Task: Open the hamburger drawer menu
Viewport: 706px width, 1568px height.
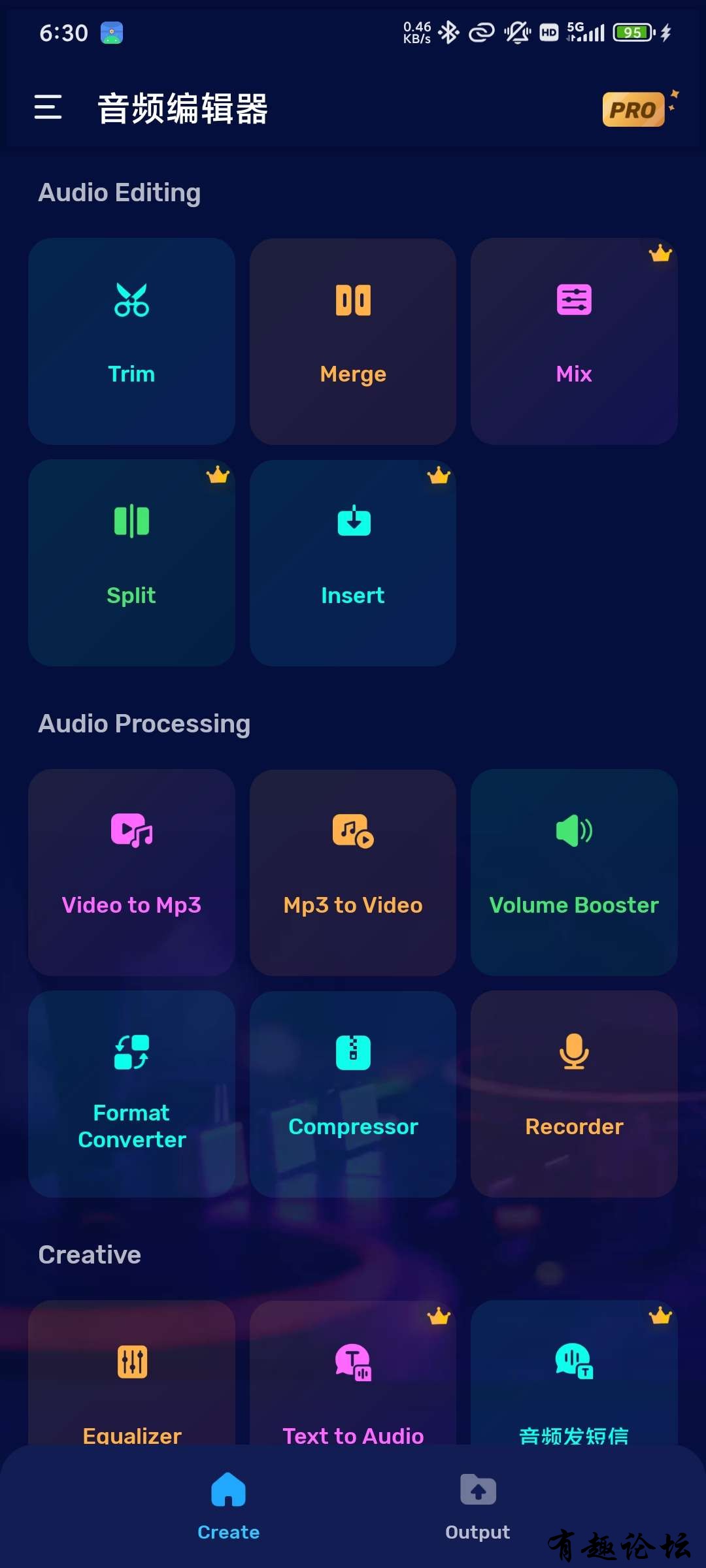Action: point(48,107)
